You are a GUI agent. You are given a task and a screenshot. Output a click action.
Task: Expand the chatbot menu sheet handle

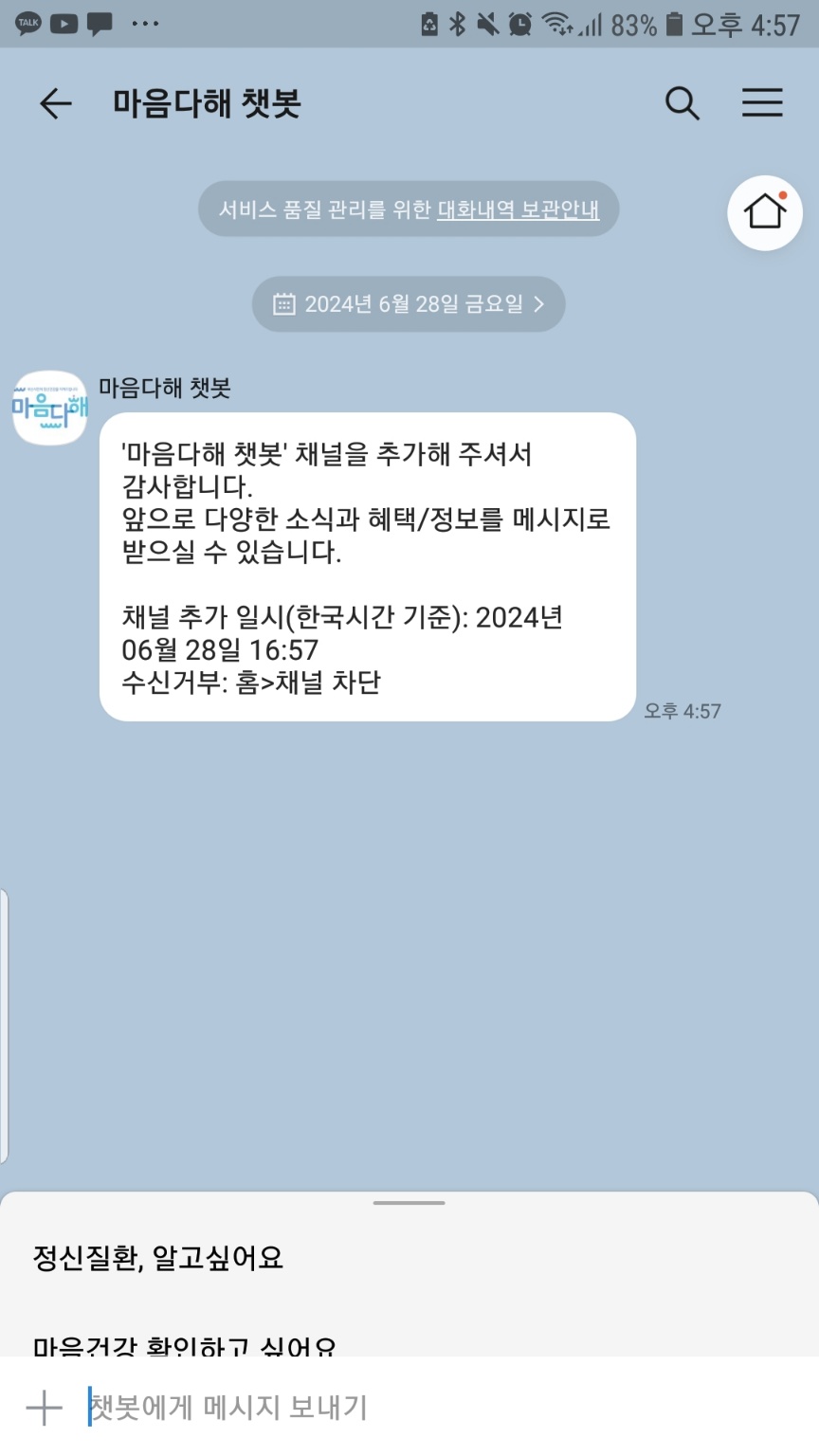pyautogui.click(x=409, y=1203)
